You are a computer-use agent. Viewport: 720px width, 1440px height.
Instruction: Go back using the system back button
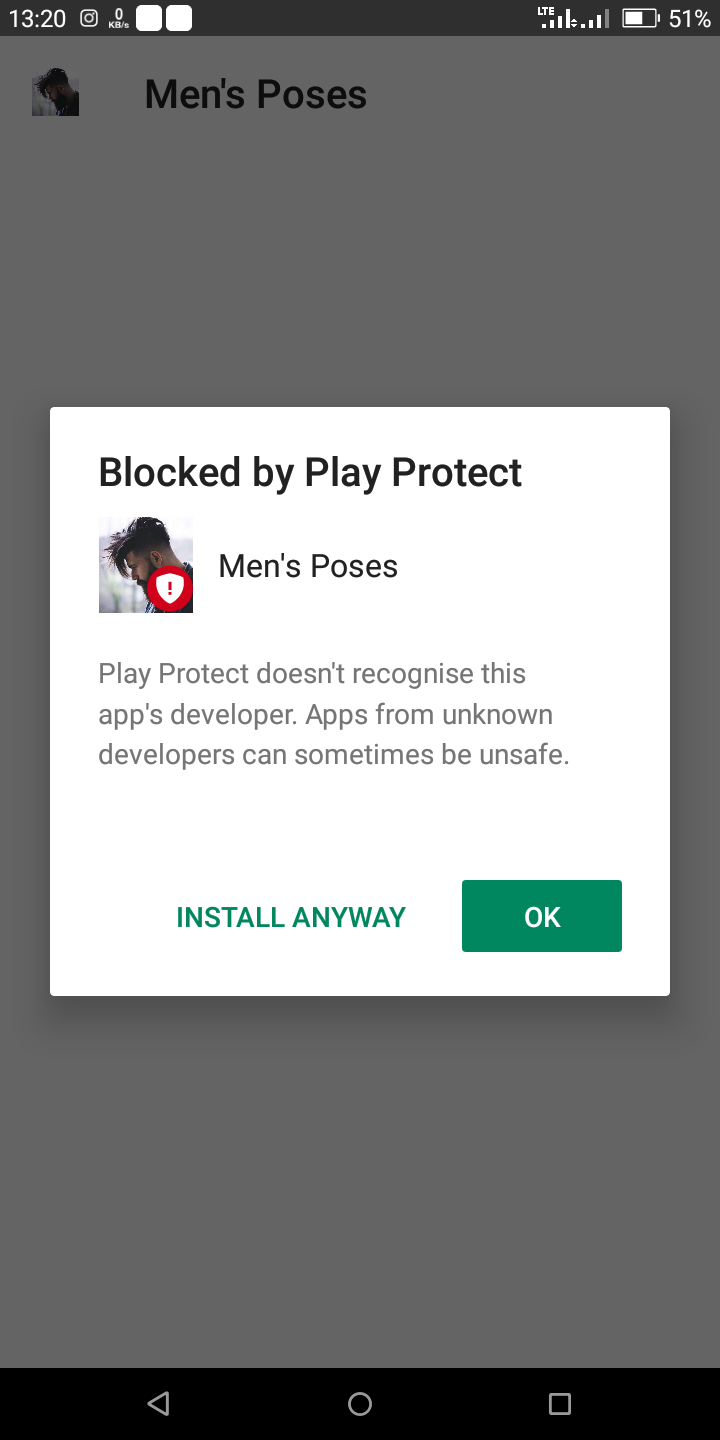pos(158,1404)
